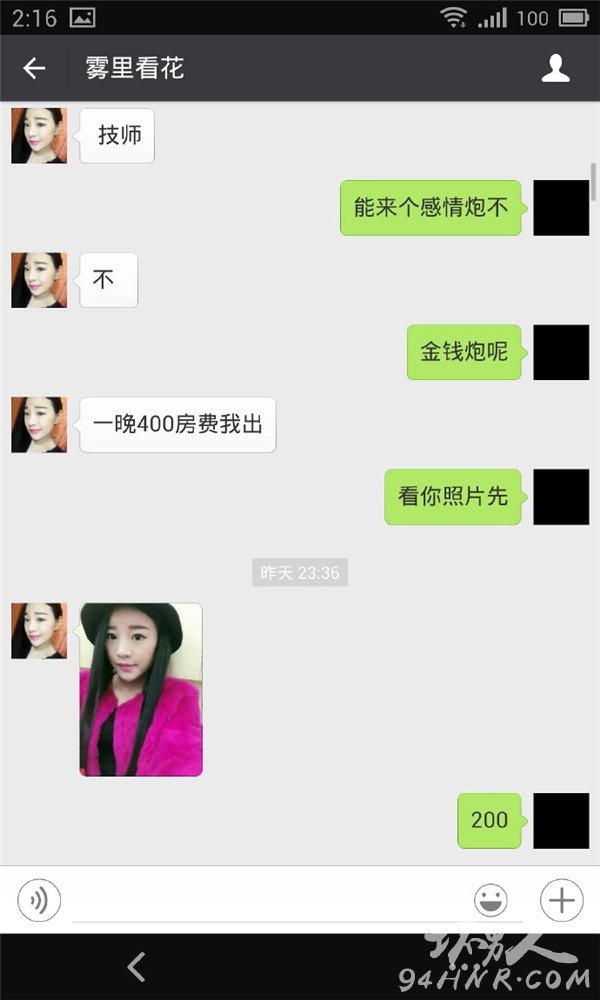Open the contact profile icon
Viewport: 600px width, 1000px height.
pos(555,68)
